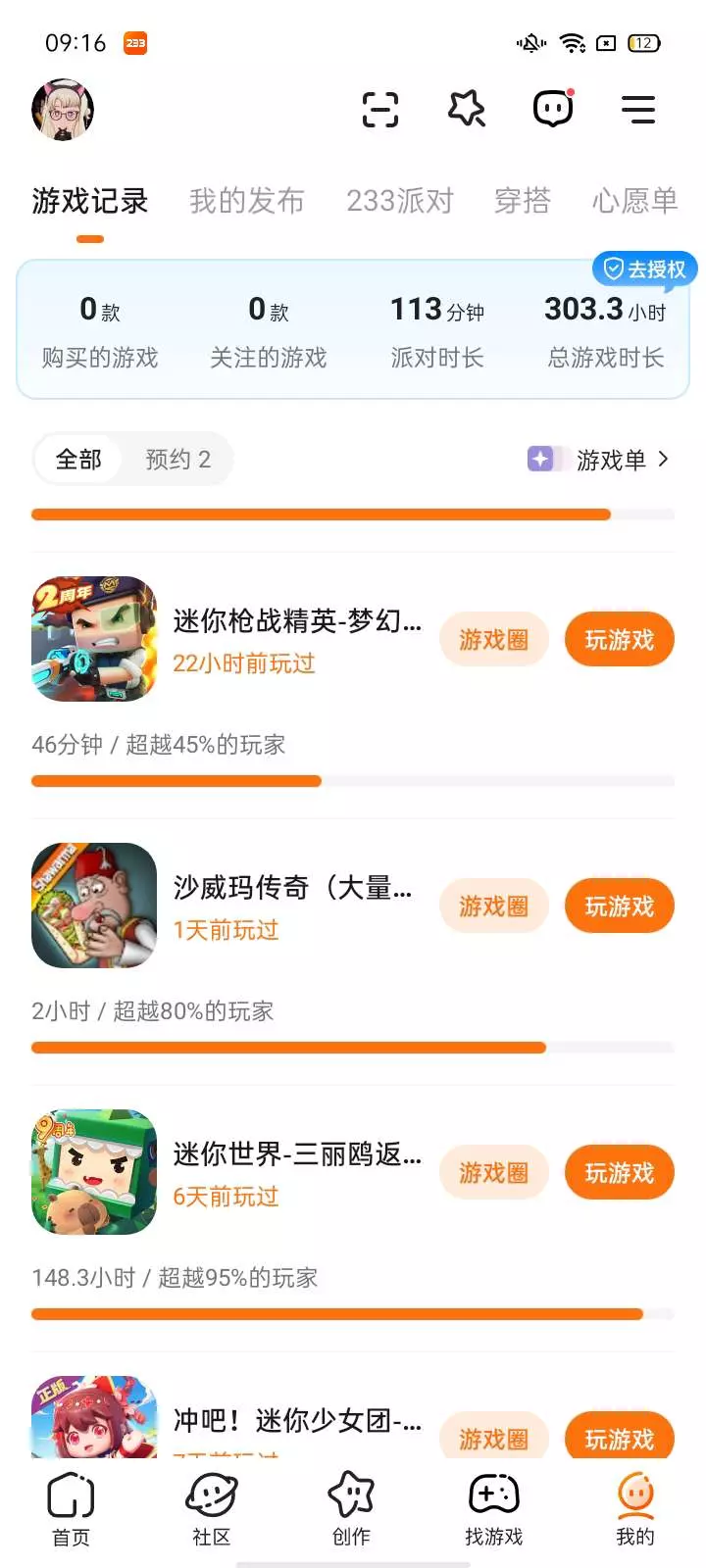Image resolution: width=706 pixels, height=1568 pixels.
Task: Filter games by 预约 2
Action: [177, 459]
